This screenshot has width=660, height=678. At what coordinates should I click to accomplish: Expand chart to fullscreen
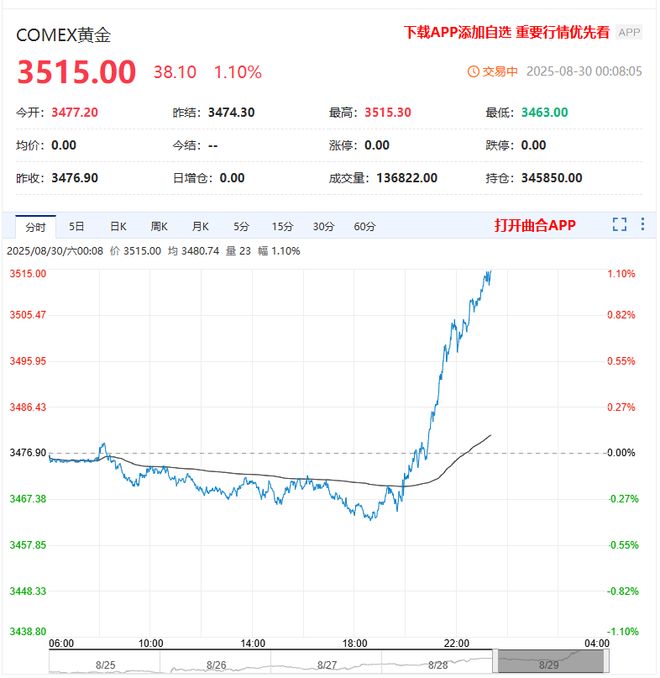(619, 225)
